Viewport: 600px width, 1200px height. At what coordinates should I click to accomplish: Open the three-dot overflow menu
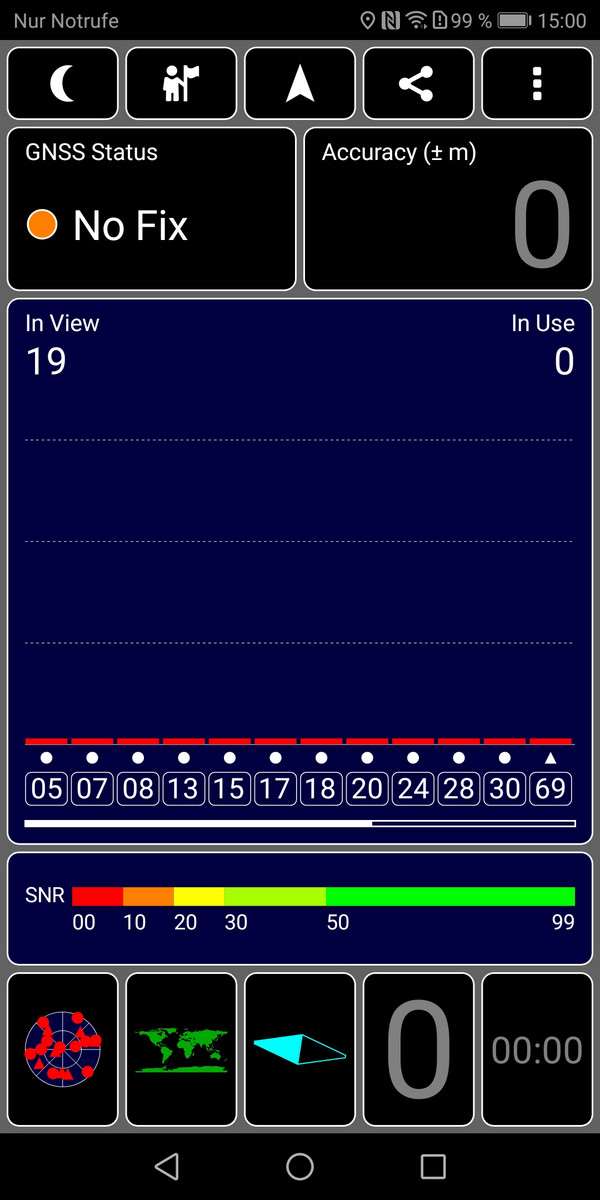(537, 84)
